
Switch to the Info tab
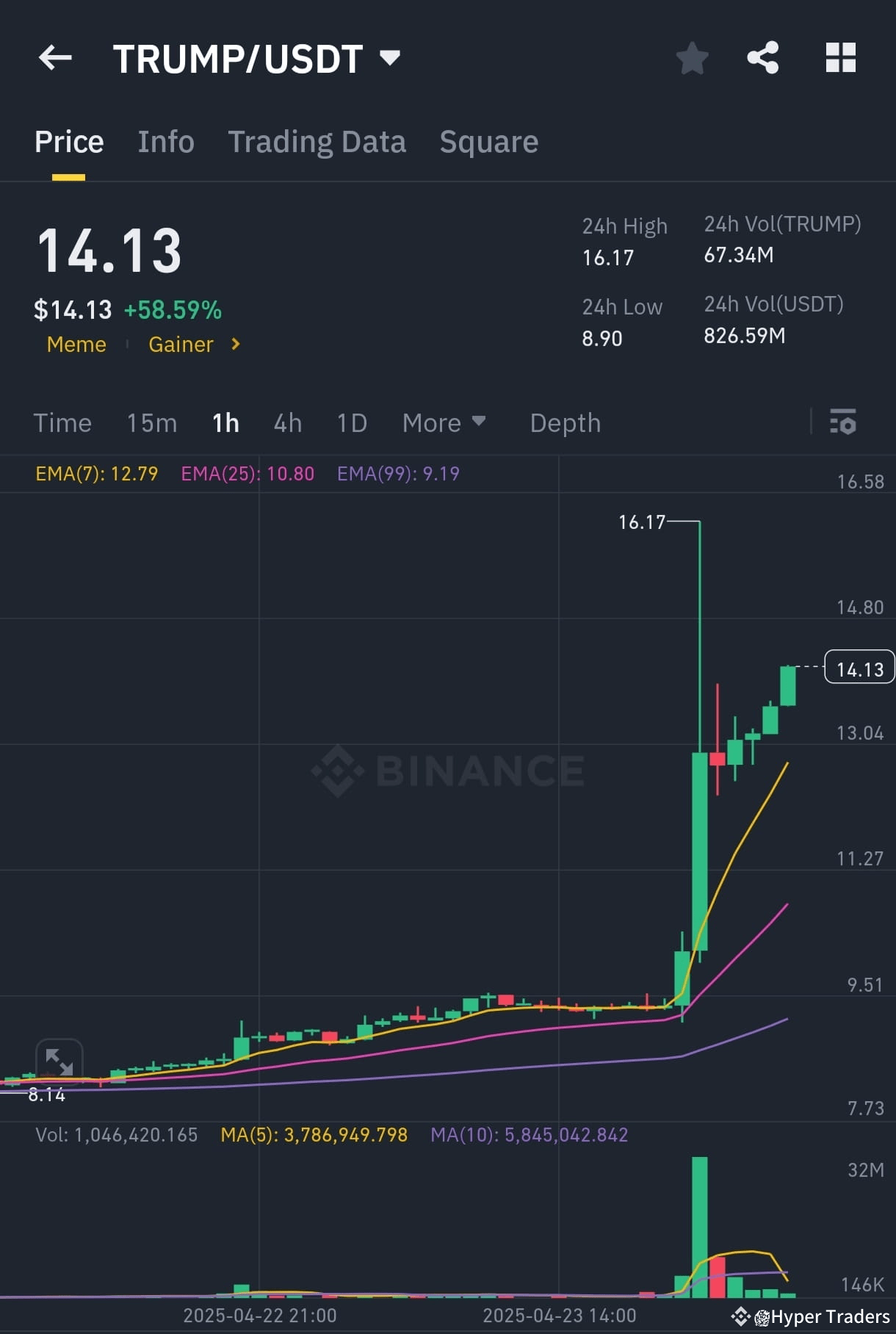pyautogui.click(x=165, y=141)
